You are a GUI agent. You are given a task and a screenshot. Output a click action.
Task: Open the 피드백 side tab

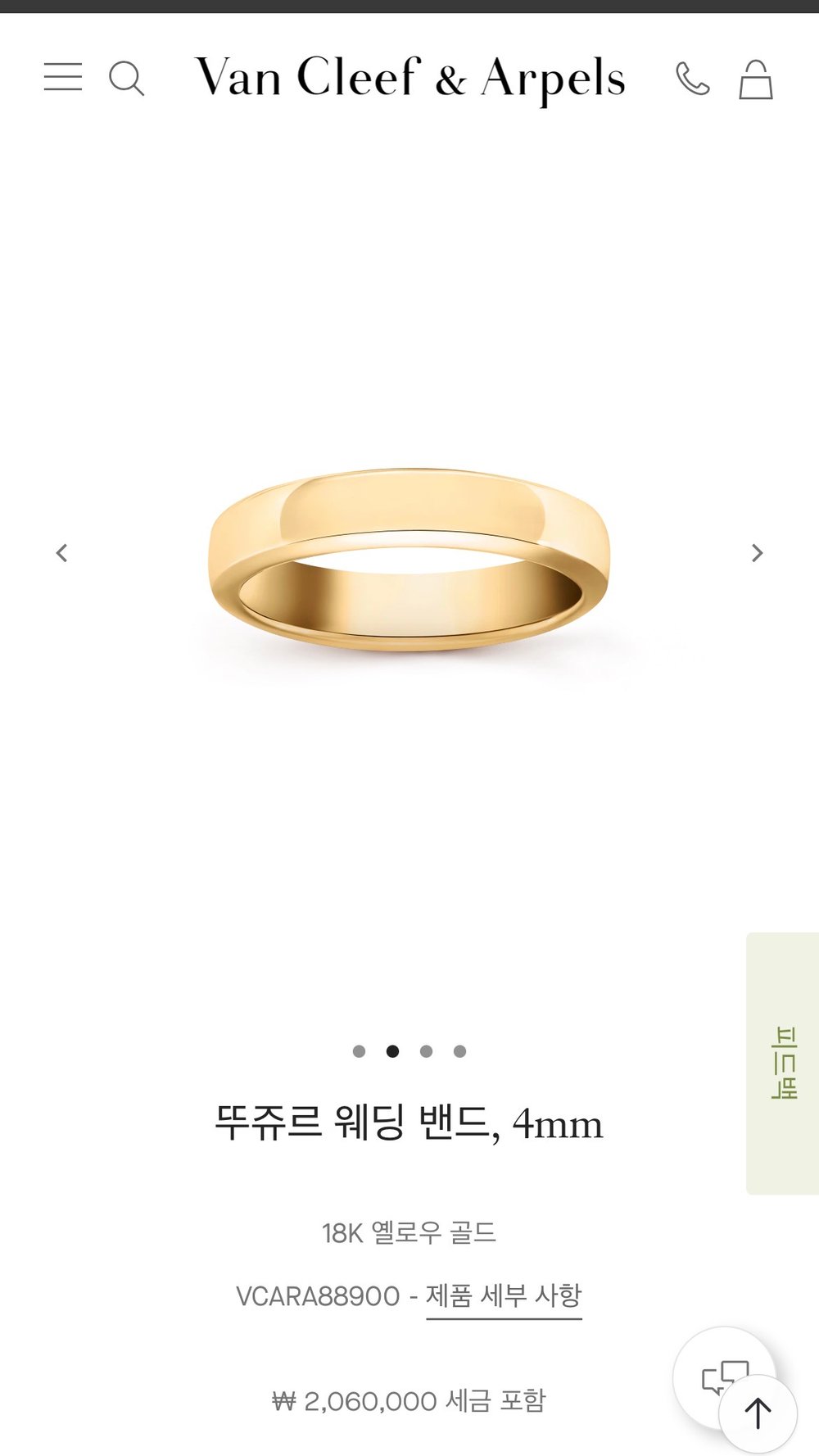point(783,1063)
